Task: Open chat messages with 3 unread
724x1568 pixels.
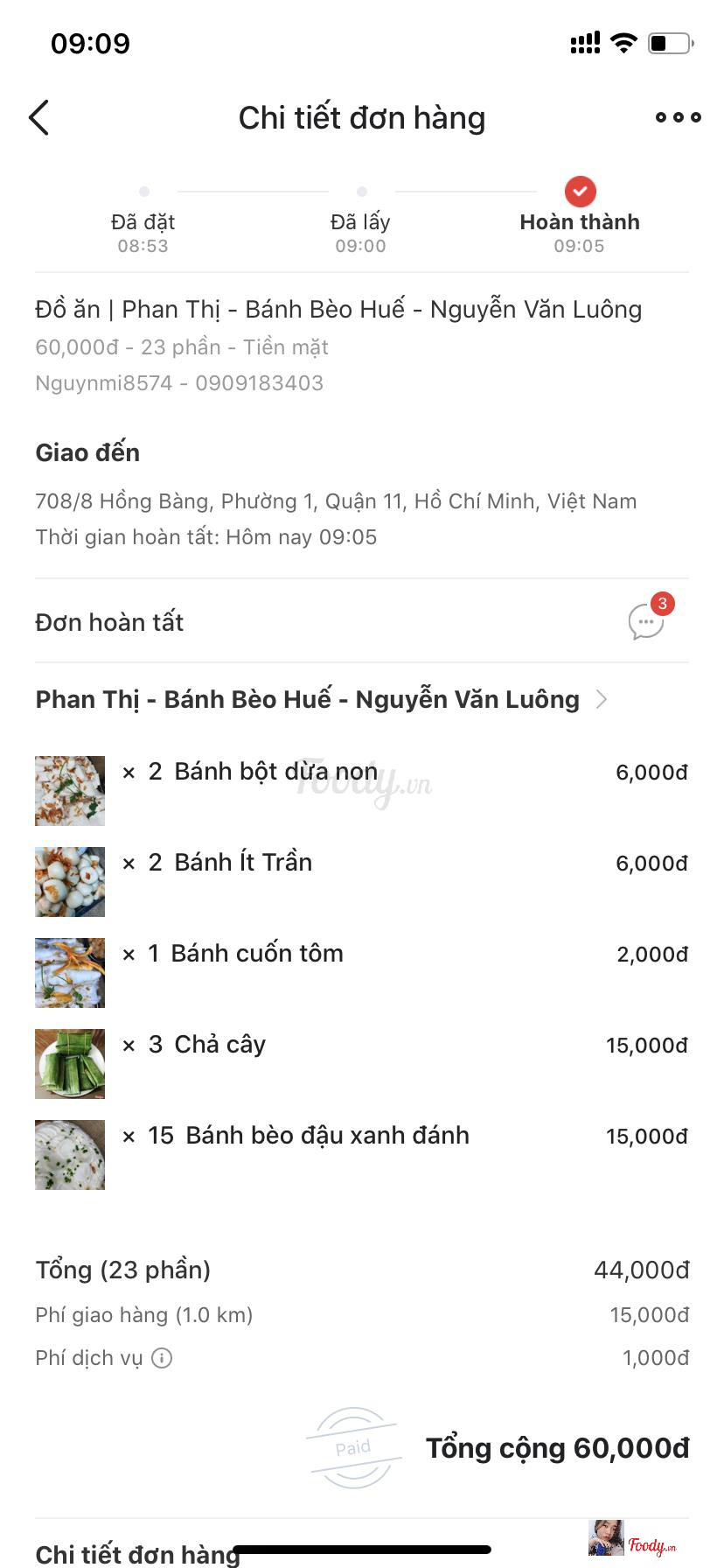Action: pos(647,621)
